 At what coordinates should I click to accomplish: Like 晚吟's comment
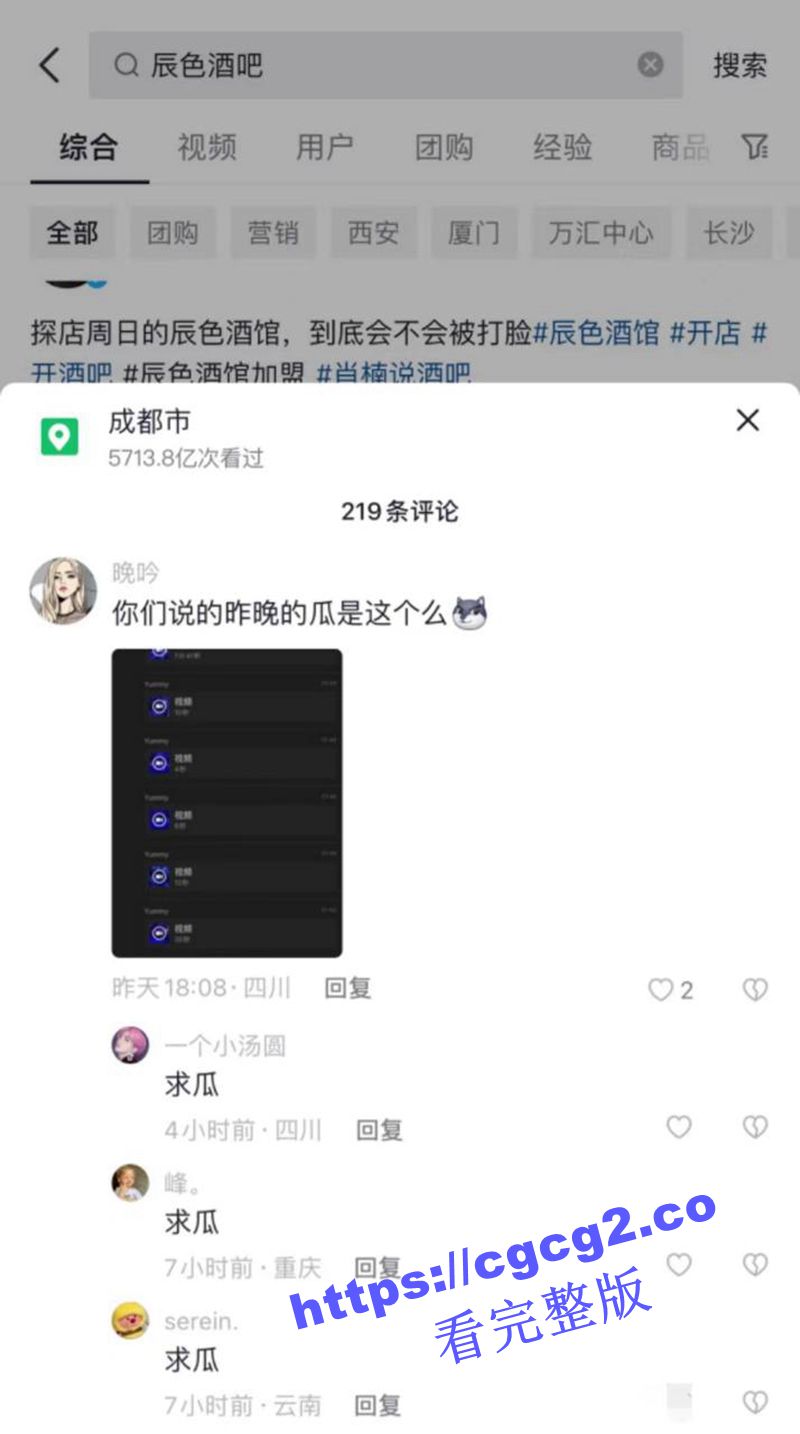(661, 990)
